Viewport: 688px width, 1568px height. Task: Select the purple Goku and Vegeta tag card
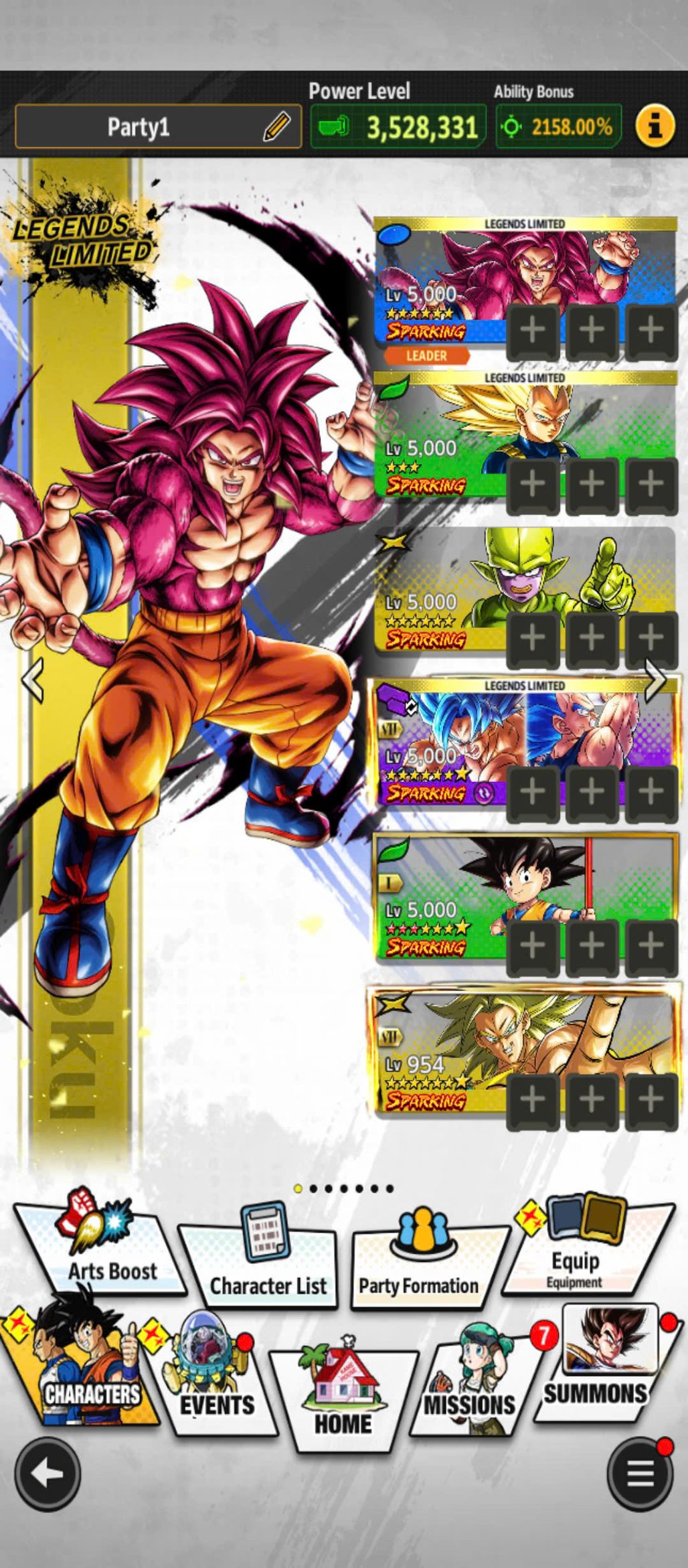pyautogui.click(x=525, y=744)
